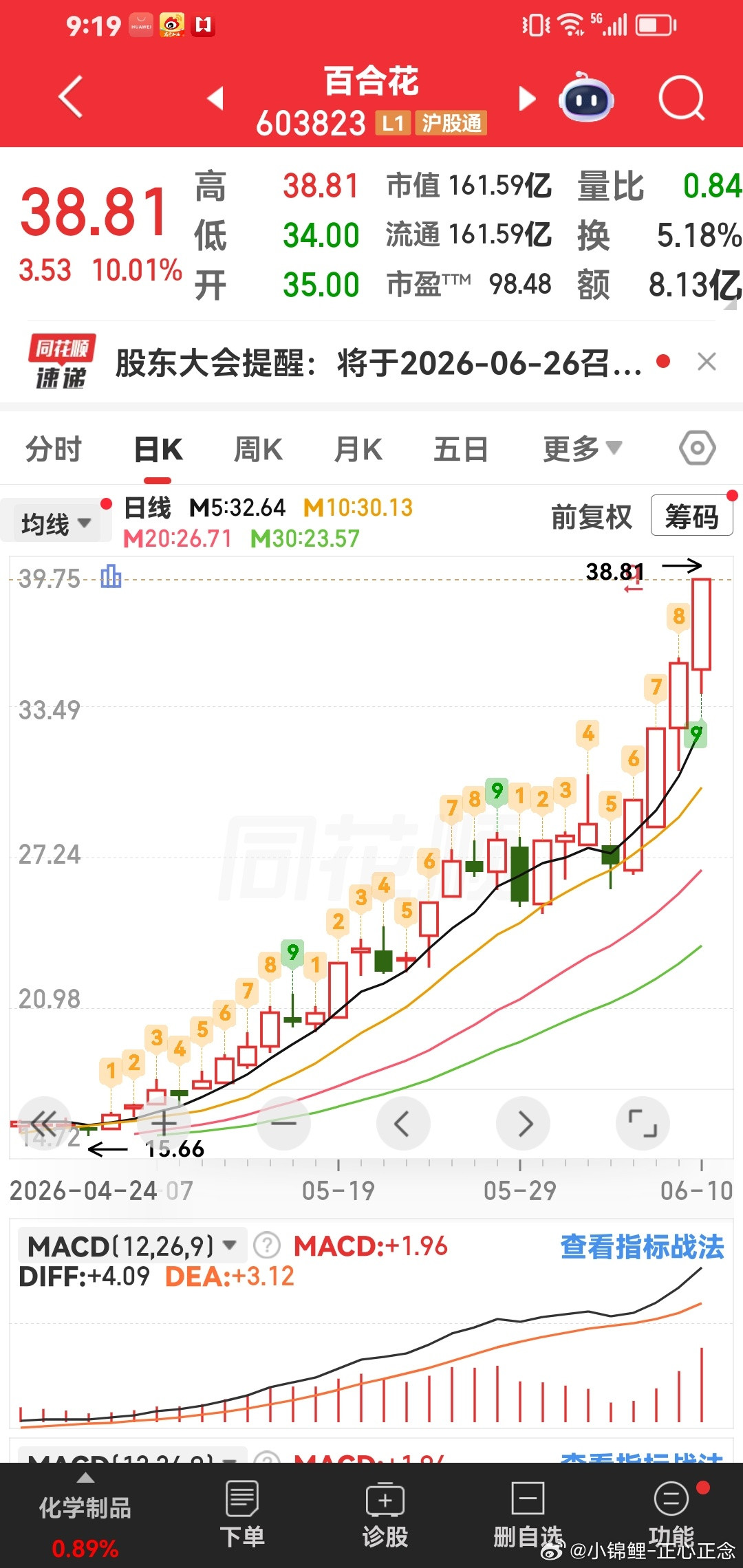This screenshot has height=1568, width=743.
Task: Switch to the 月K tab
Action: (x=358, y=450)
